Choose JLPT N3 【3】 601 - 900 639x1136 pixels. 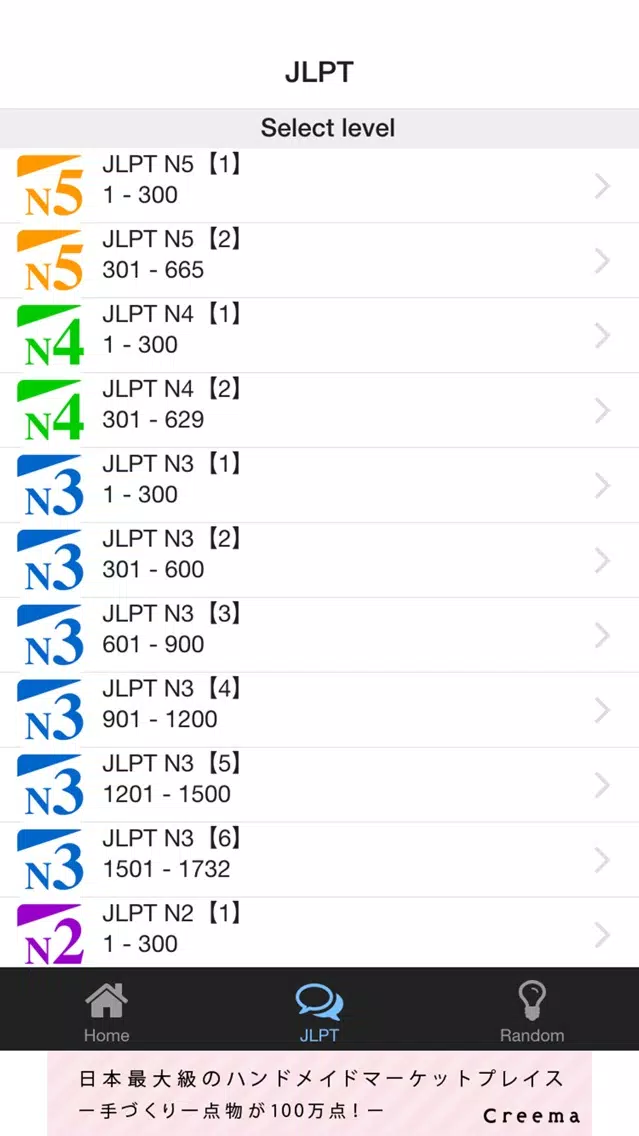(320, 635)
